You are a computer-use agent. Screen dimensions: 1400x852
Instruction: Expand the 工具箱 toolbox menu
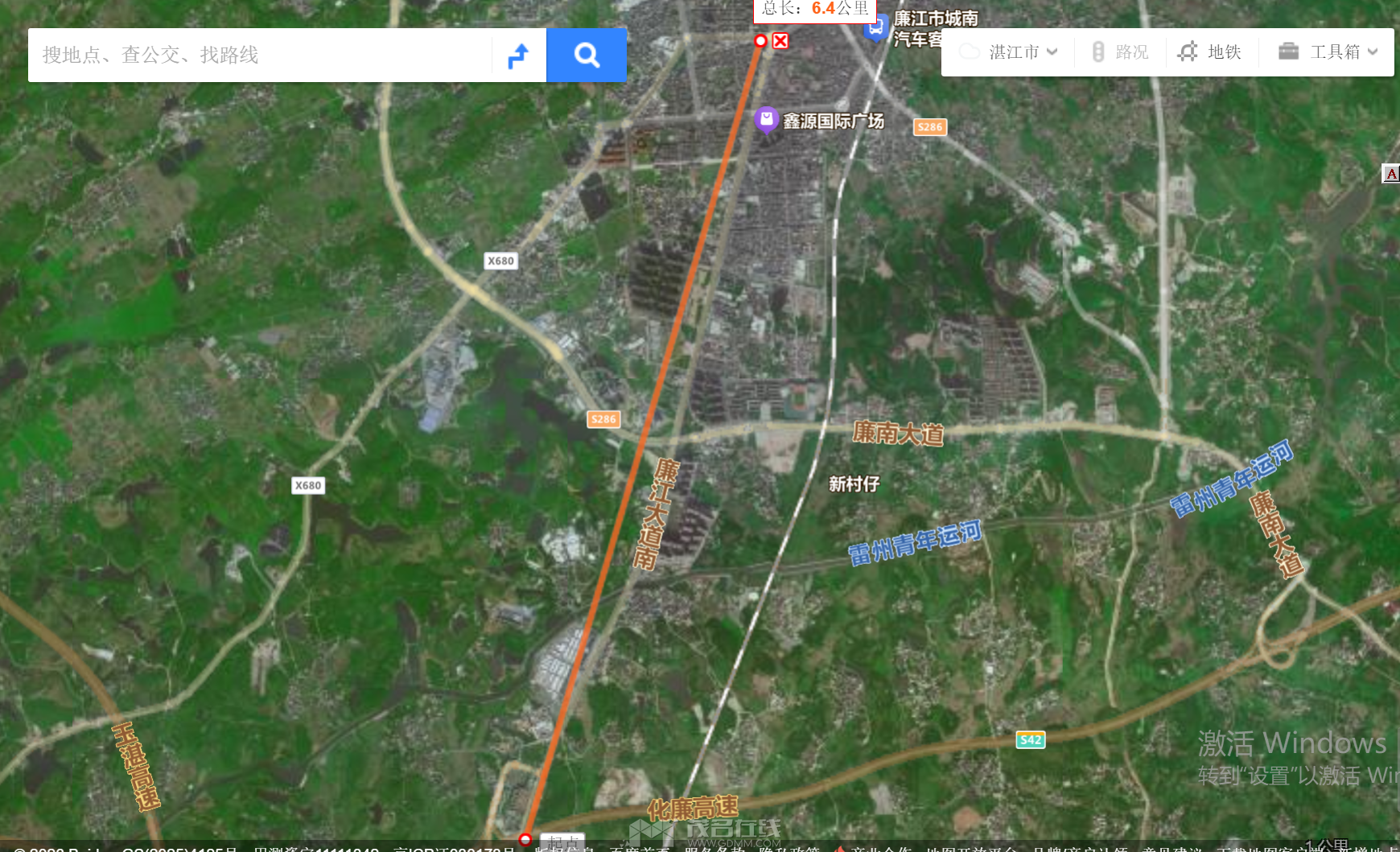click(x=1328, y=52)
